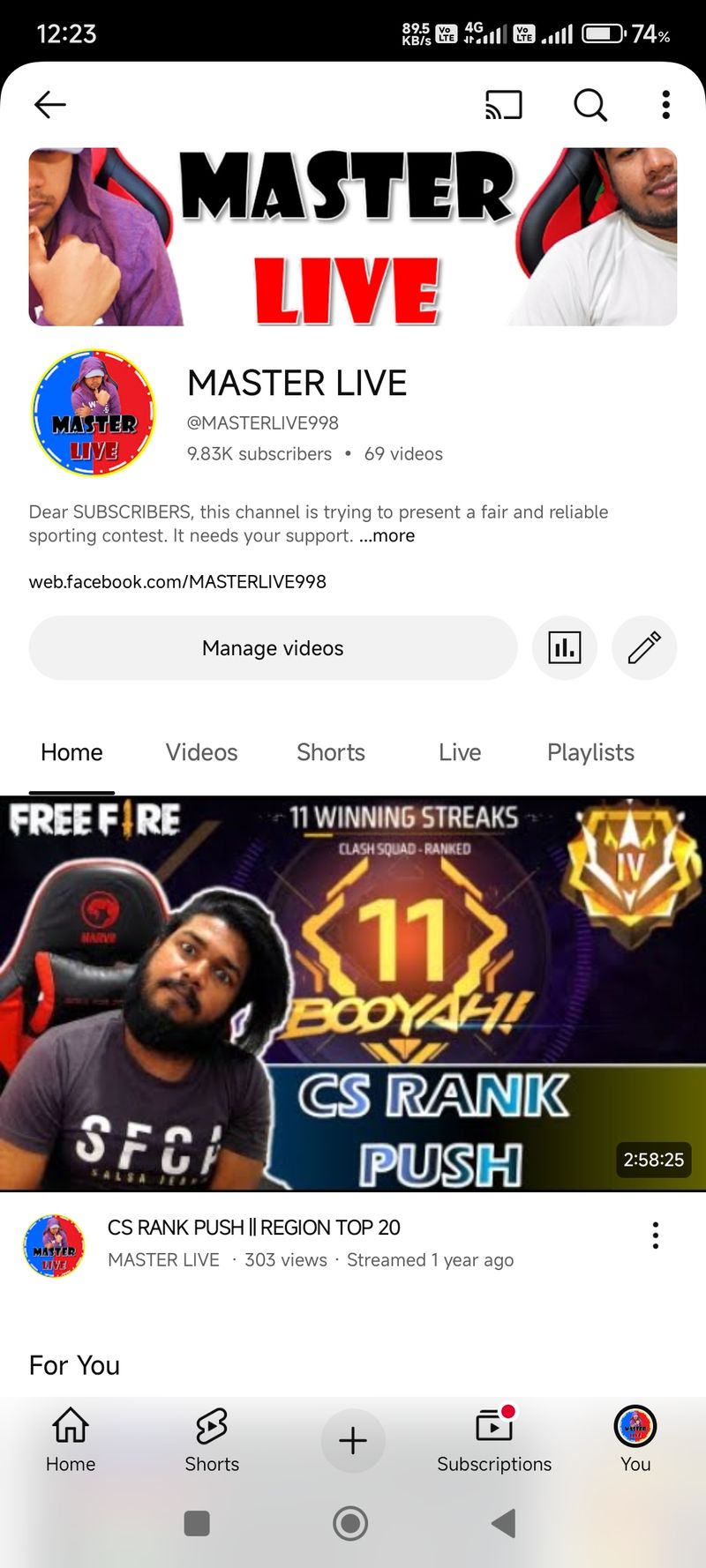Viewport: 706px width, 1568px height.
Task: Switch to the Live tab
Action: [x=460, y=752]
